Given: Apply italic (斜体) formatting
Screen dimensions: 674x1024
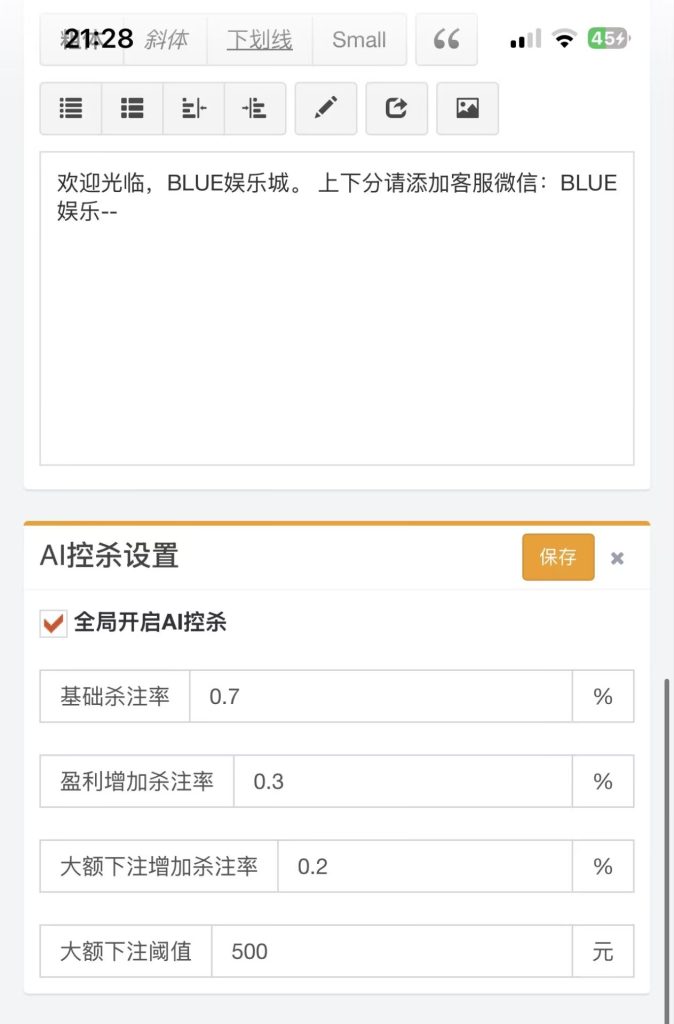Looking at the screenshot, I should coord(166,40).
